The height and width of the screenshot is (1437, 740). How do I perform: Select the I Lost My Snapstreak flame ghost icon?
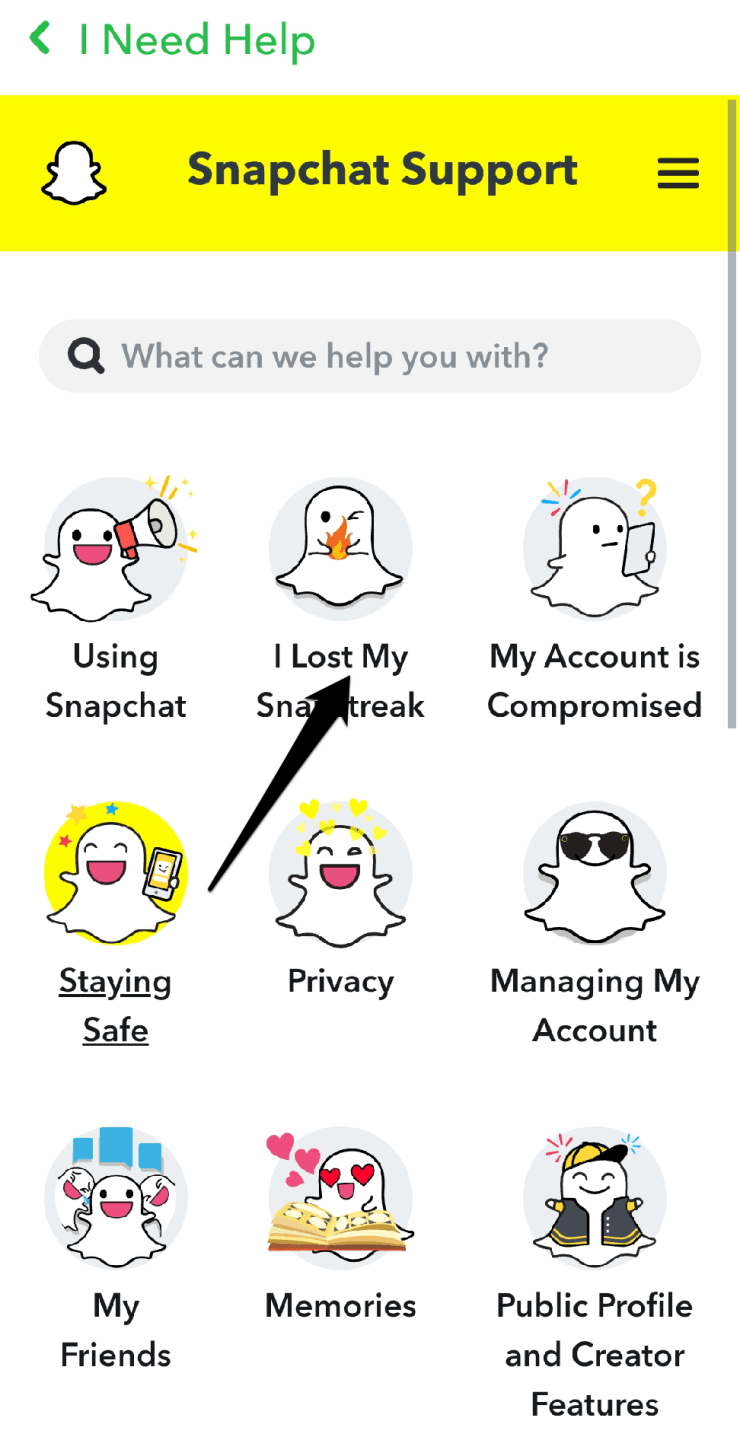click(340, 548)
